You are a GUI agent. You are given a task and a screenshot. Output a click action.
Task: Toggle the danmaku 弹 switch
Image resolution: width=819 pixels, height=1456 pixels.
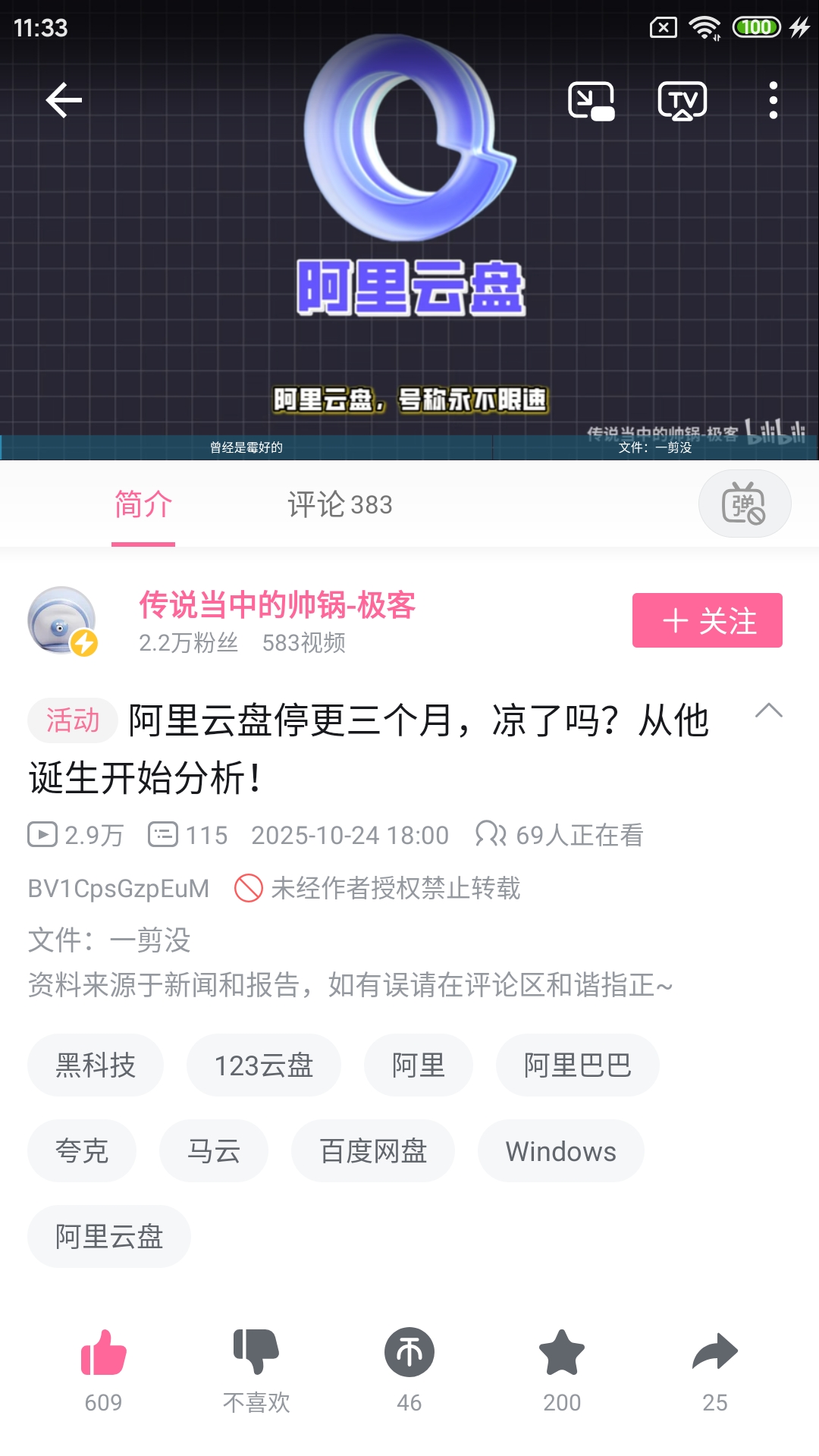(x=744, y=504)
